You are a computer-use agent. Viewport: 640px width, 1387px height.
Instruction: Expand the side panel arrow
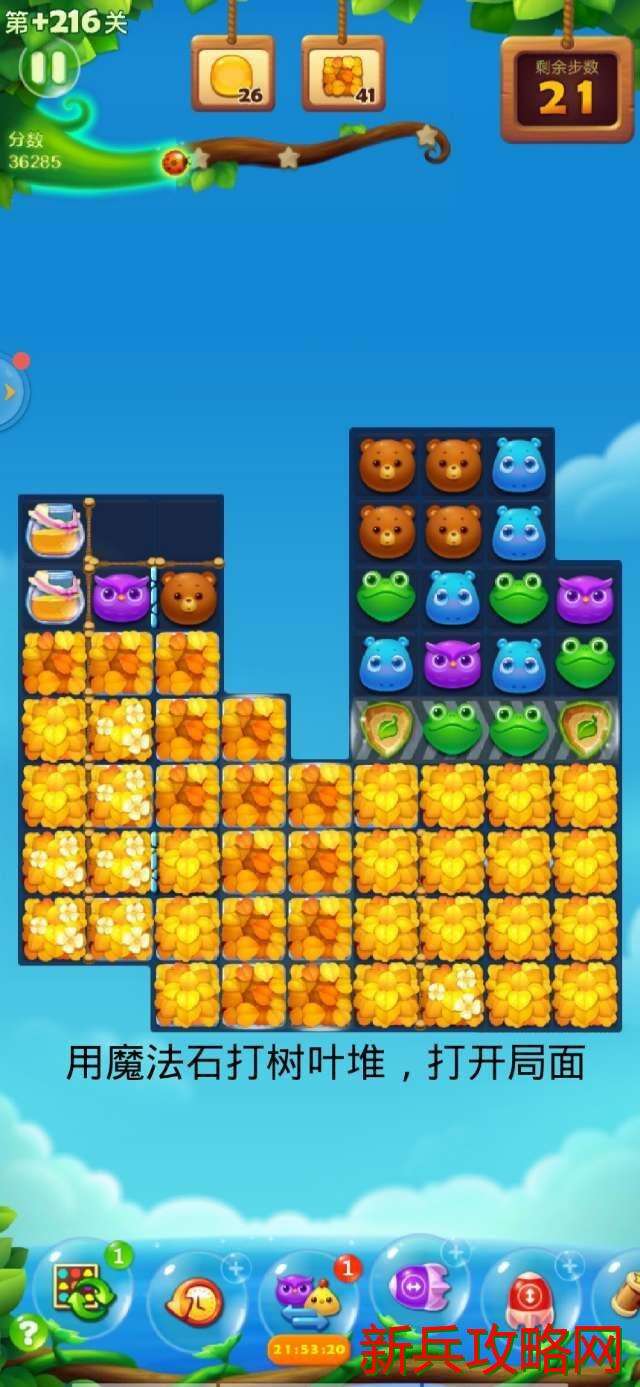click(x=10, y=392)
